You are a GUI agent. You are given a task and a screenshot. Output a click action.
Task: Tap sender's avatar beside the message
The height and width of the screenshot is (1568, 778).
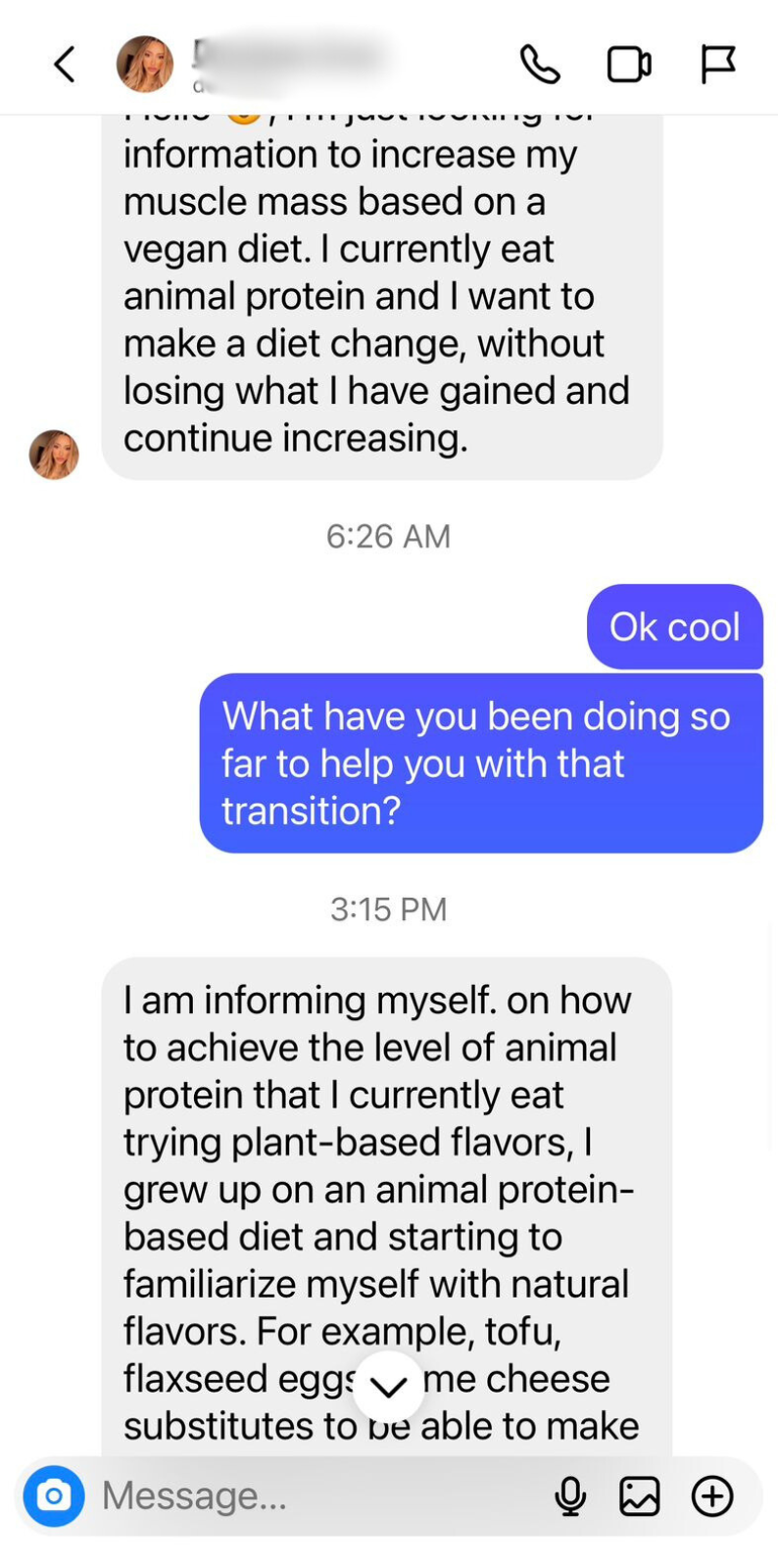click(54, 455)
